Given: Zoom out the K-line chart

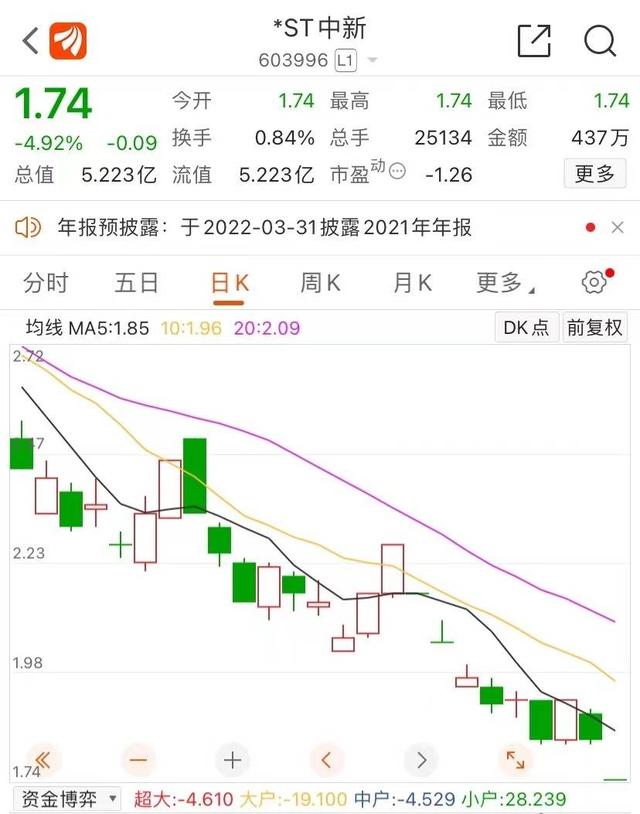Looking at the screenshot, I should click(x=138, y=760).
